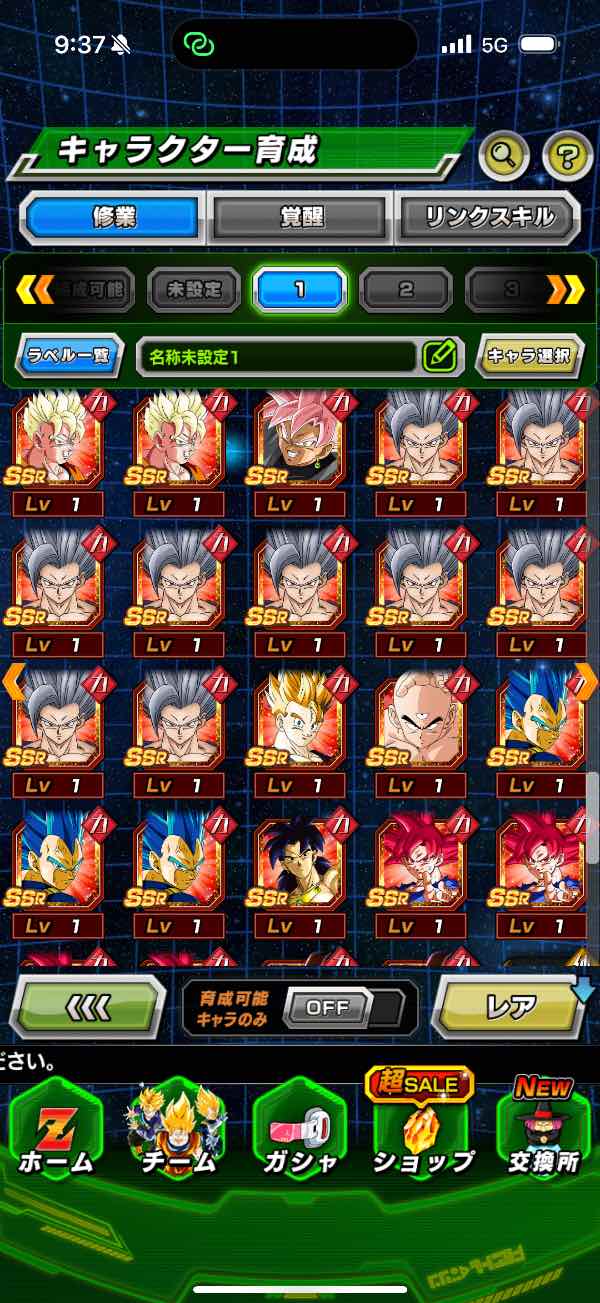600x1303 pixels.
Task: Switch to the 覚醒 tab
Action: 301,216
